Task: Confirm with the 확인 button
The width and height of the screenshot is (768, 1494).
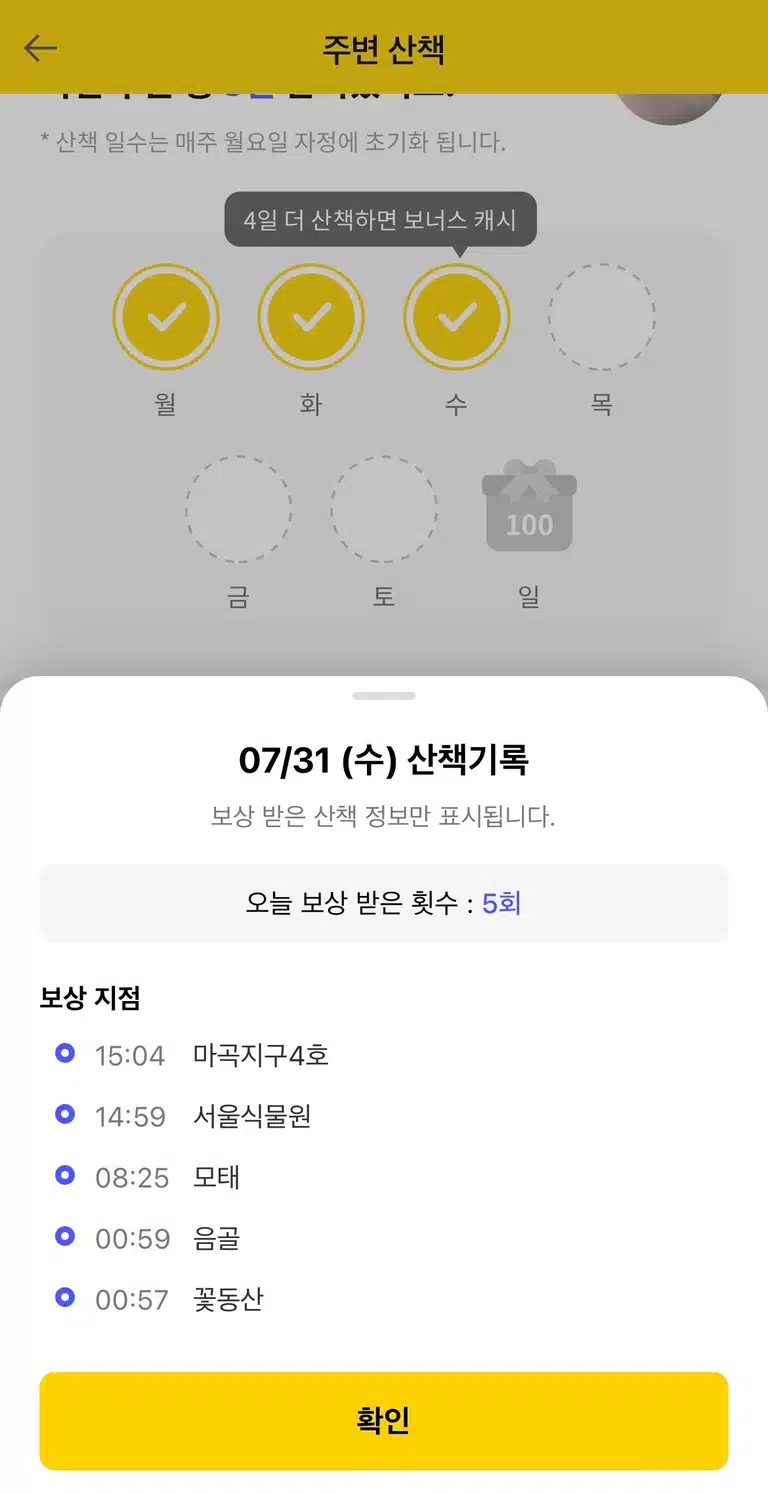Action: pyautogui.click(x=384, y=1420)
